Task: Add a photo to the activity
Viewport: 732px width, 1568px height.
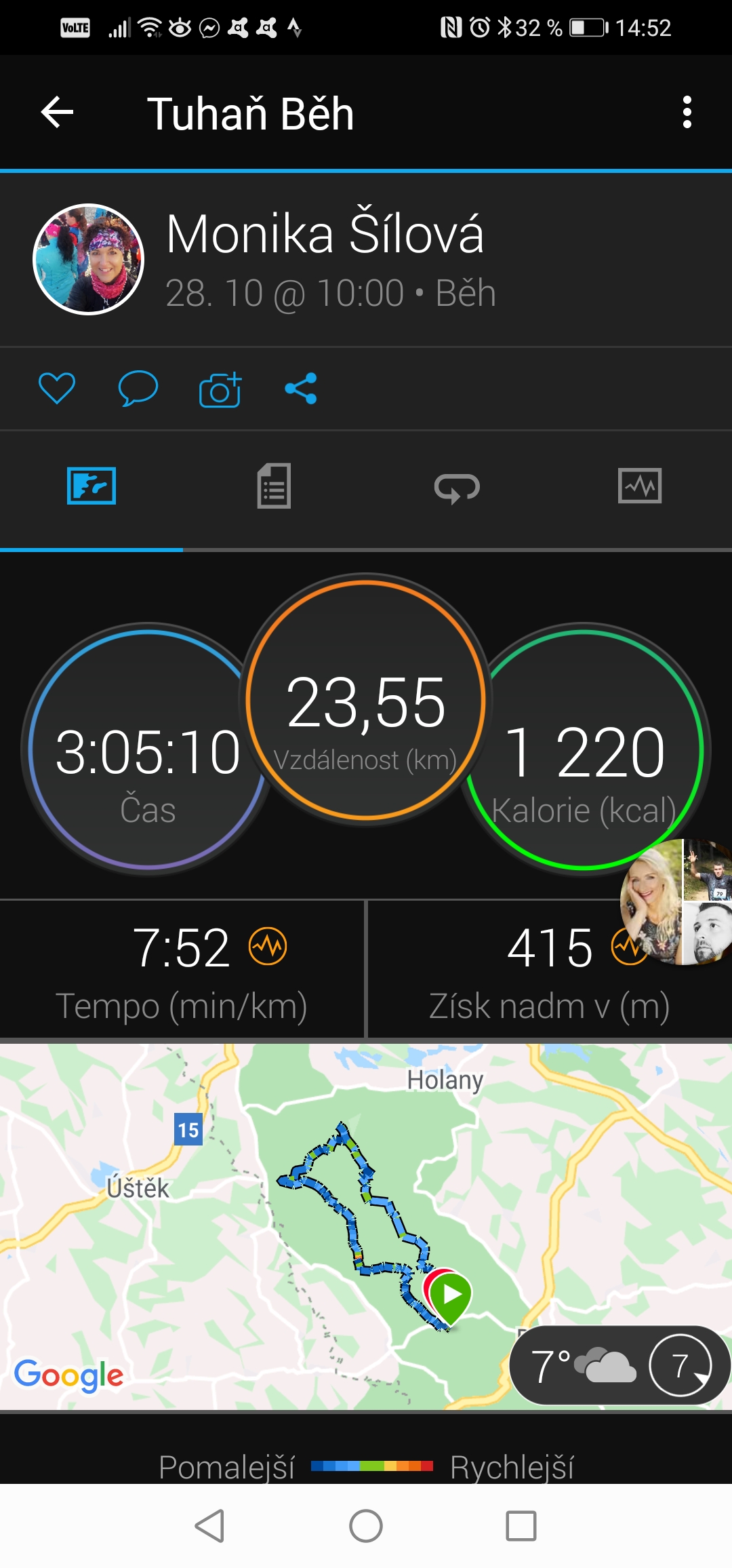Action: pos(220,389)
